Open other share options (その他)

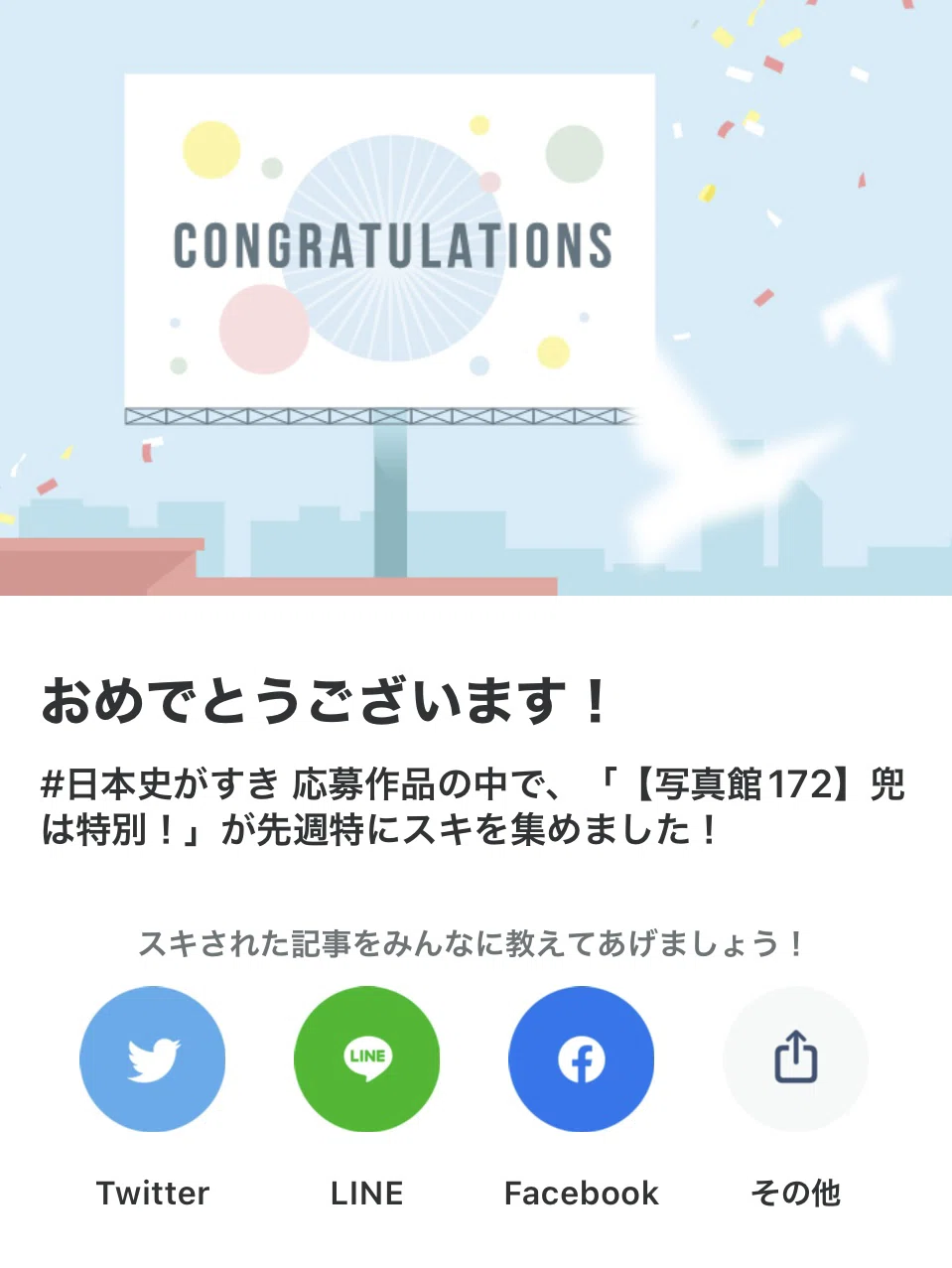tap(795, 1058)
